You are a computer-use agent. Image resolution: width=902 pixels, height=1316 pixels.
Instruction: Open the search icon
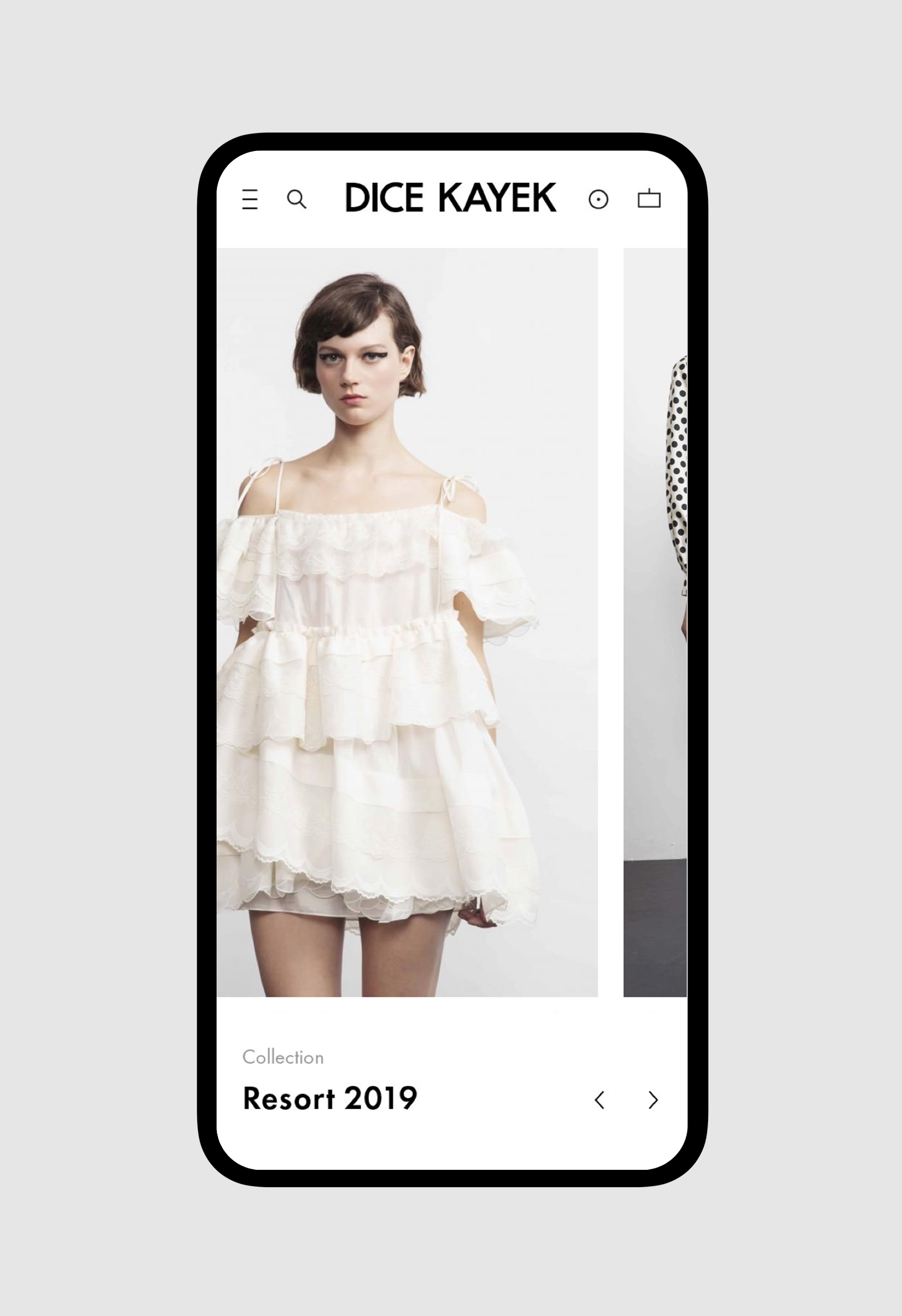[296, 199]
